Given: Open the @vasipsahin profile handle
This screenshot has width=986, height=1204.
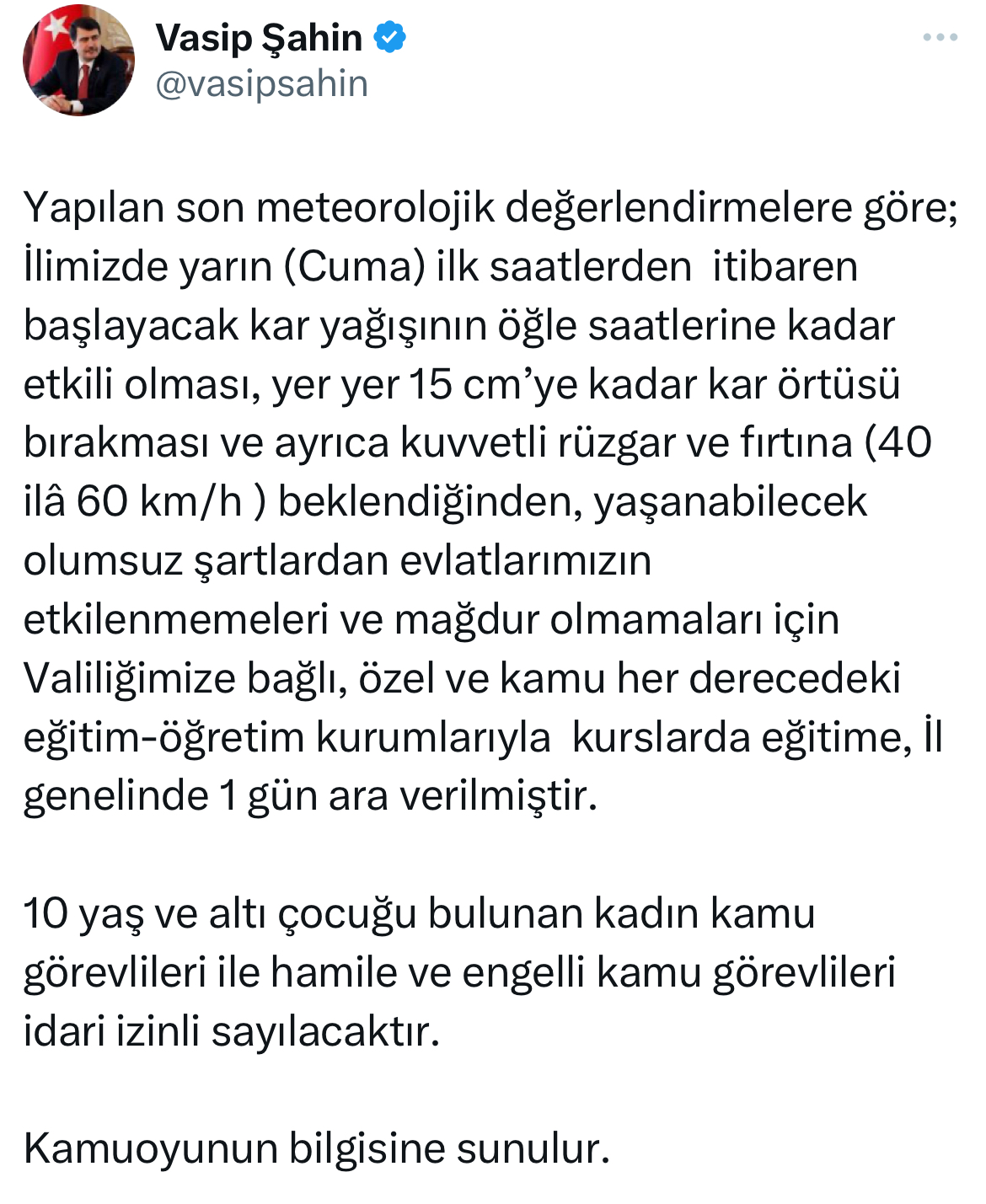Looking at the screenshot, I should tap(262, 84).
